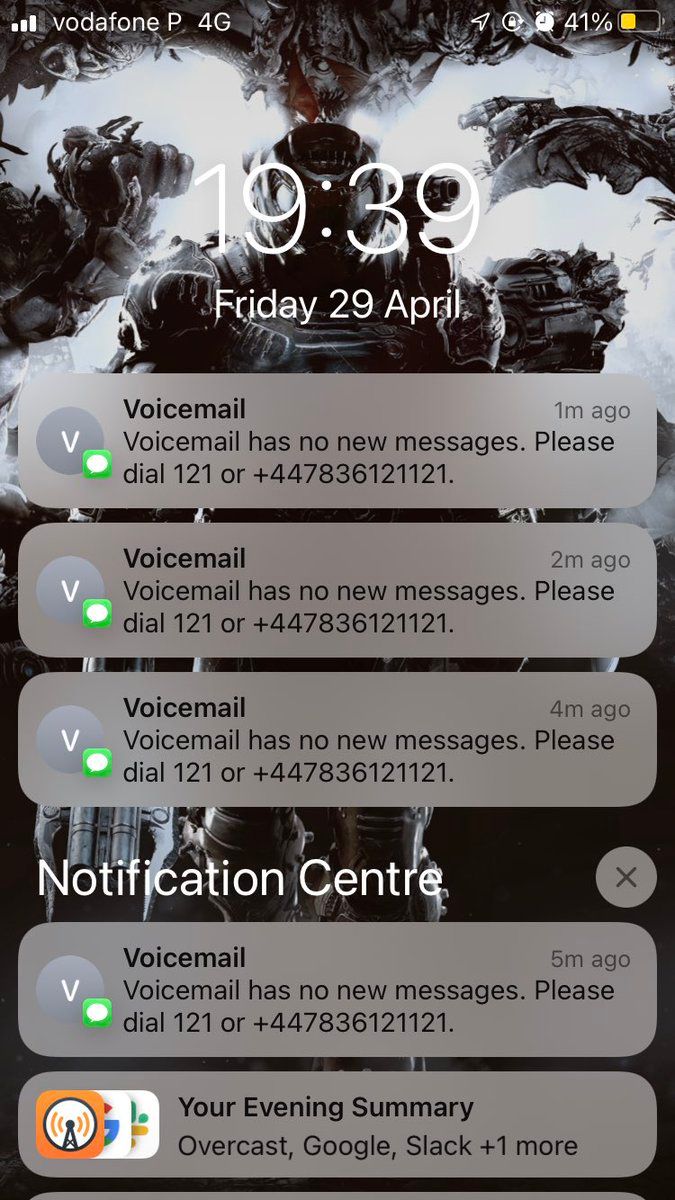675x1200 pixels.
Task: Open the Voicemail notification from 2m ago
Action: point(337,590)
